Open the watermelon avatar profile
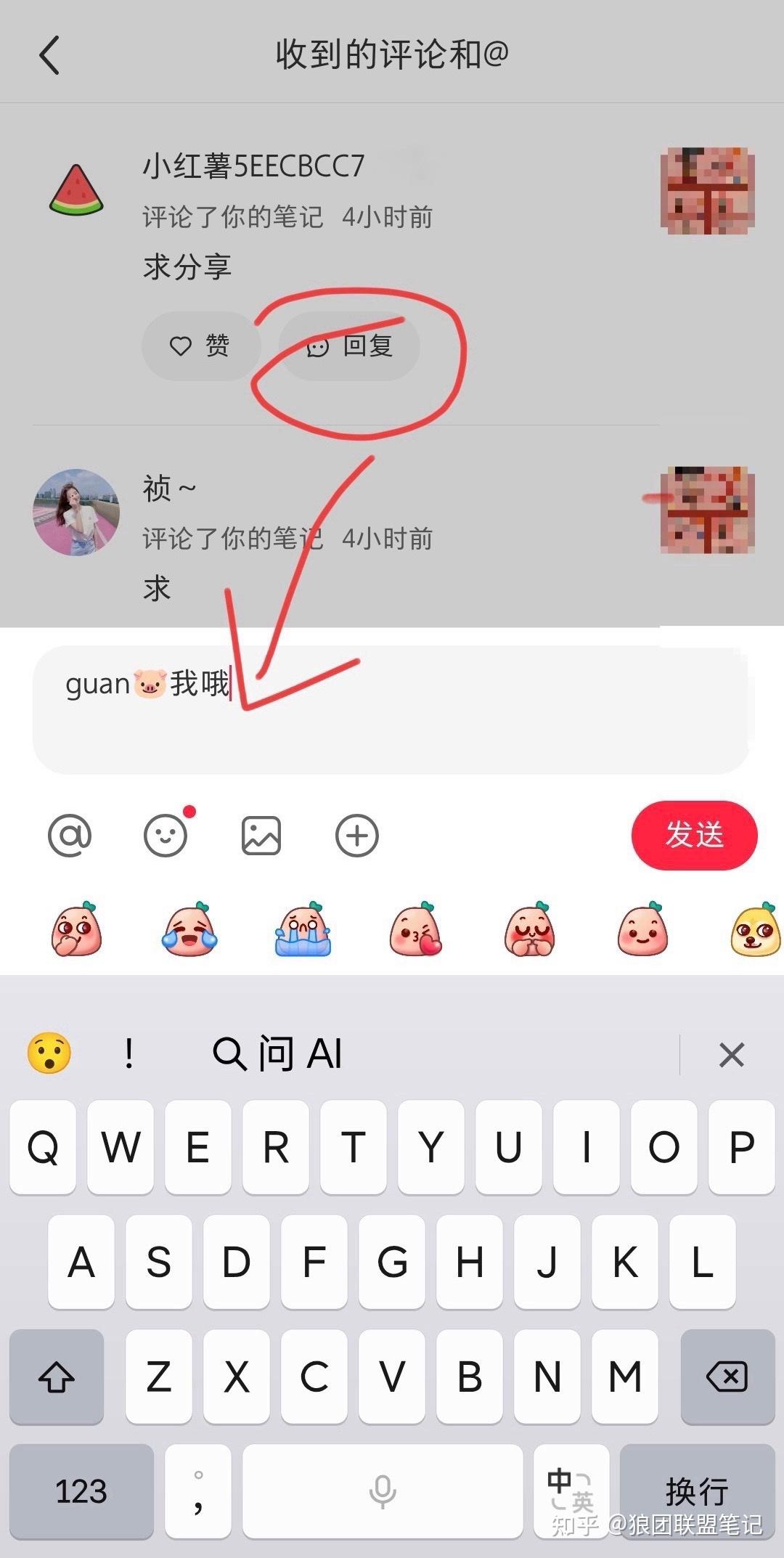784x1558 pixels. (76, 190)
